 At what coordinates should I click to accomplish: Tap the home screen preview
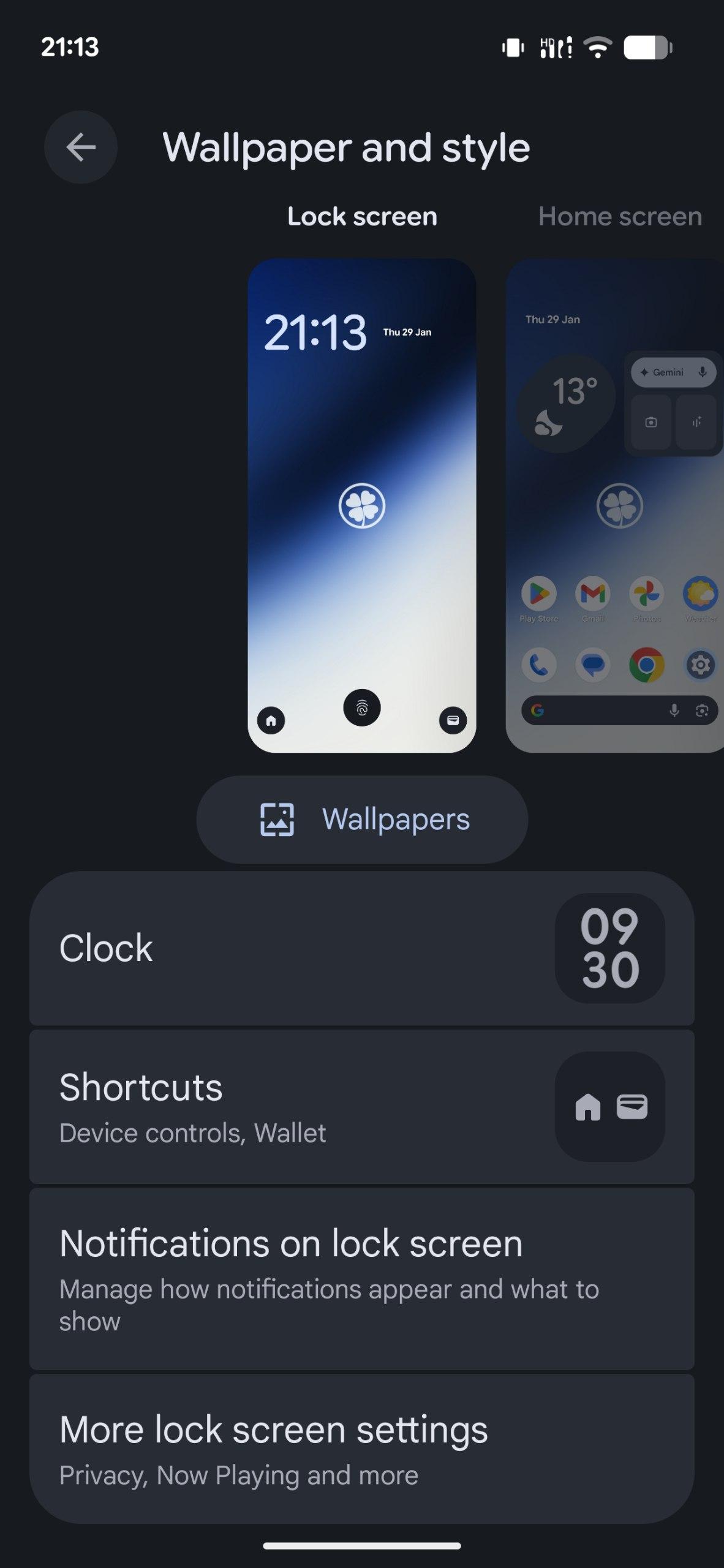(x=616, y=505)
